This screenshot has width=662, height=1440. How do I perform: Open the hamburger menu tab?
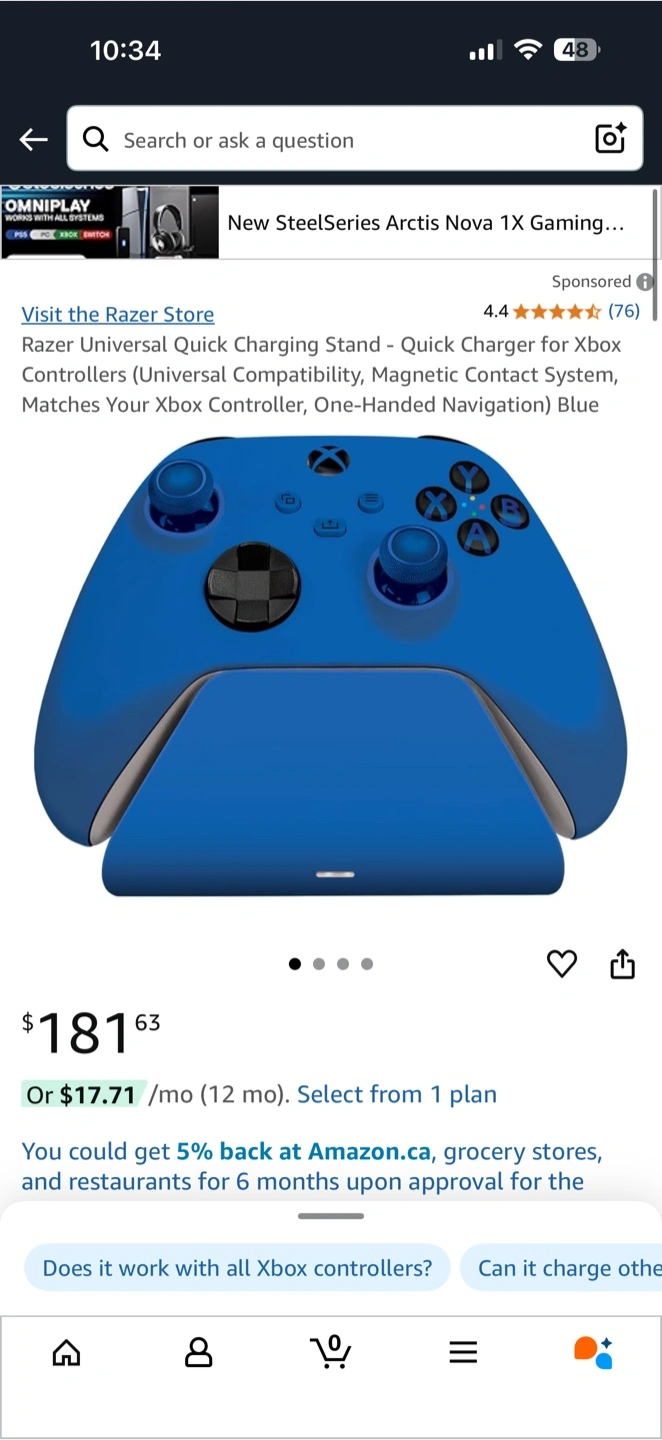[463, 1353]
